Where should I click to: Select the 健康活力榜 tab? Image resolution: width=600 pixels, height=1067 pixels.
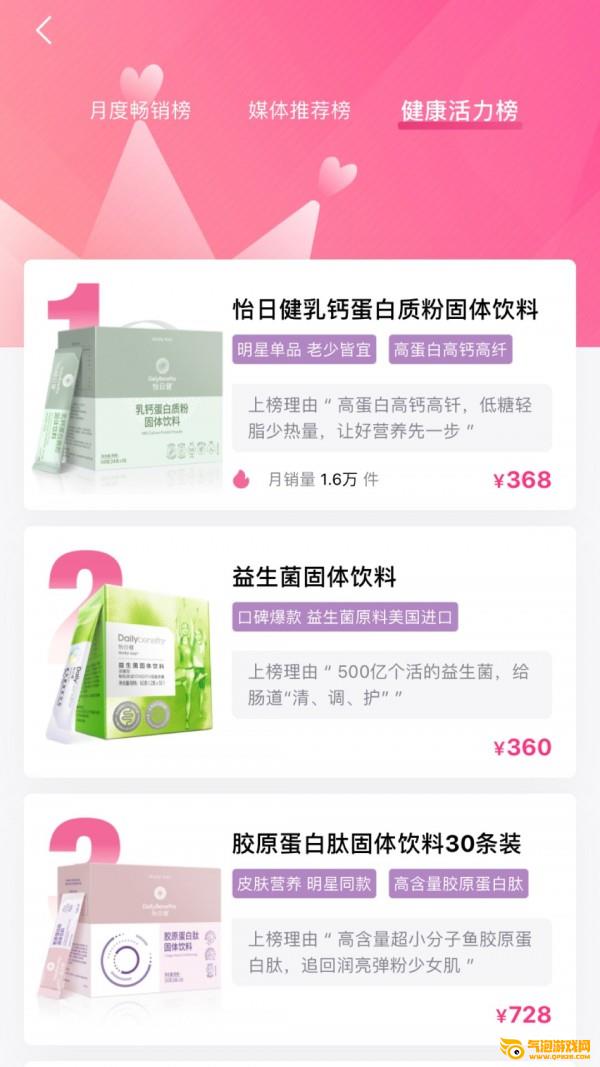point(459,111)
